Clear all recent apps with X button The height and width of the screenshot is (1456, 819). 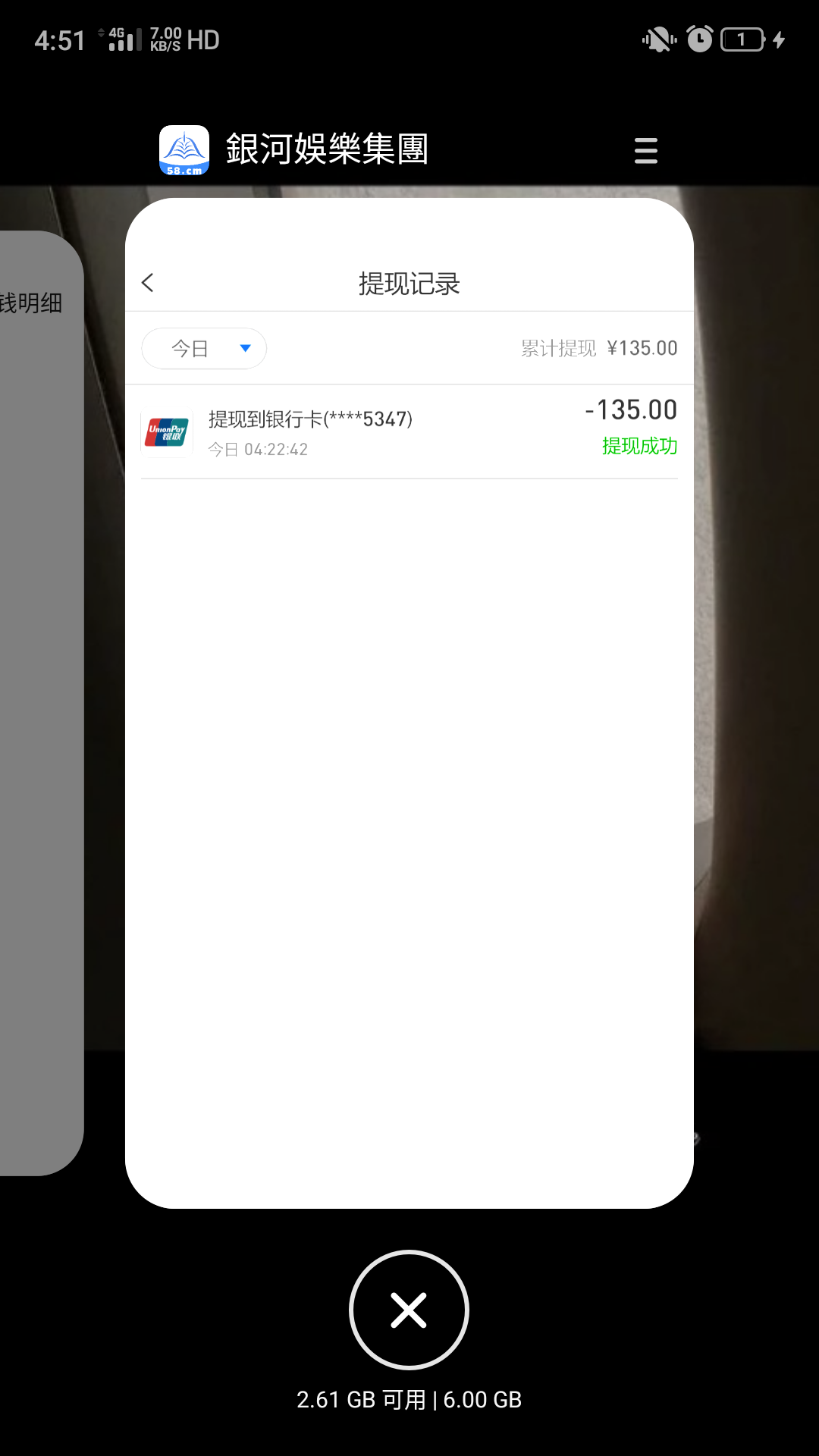point(409,1310)
